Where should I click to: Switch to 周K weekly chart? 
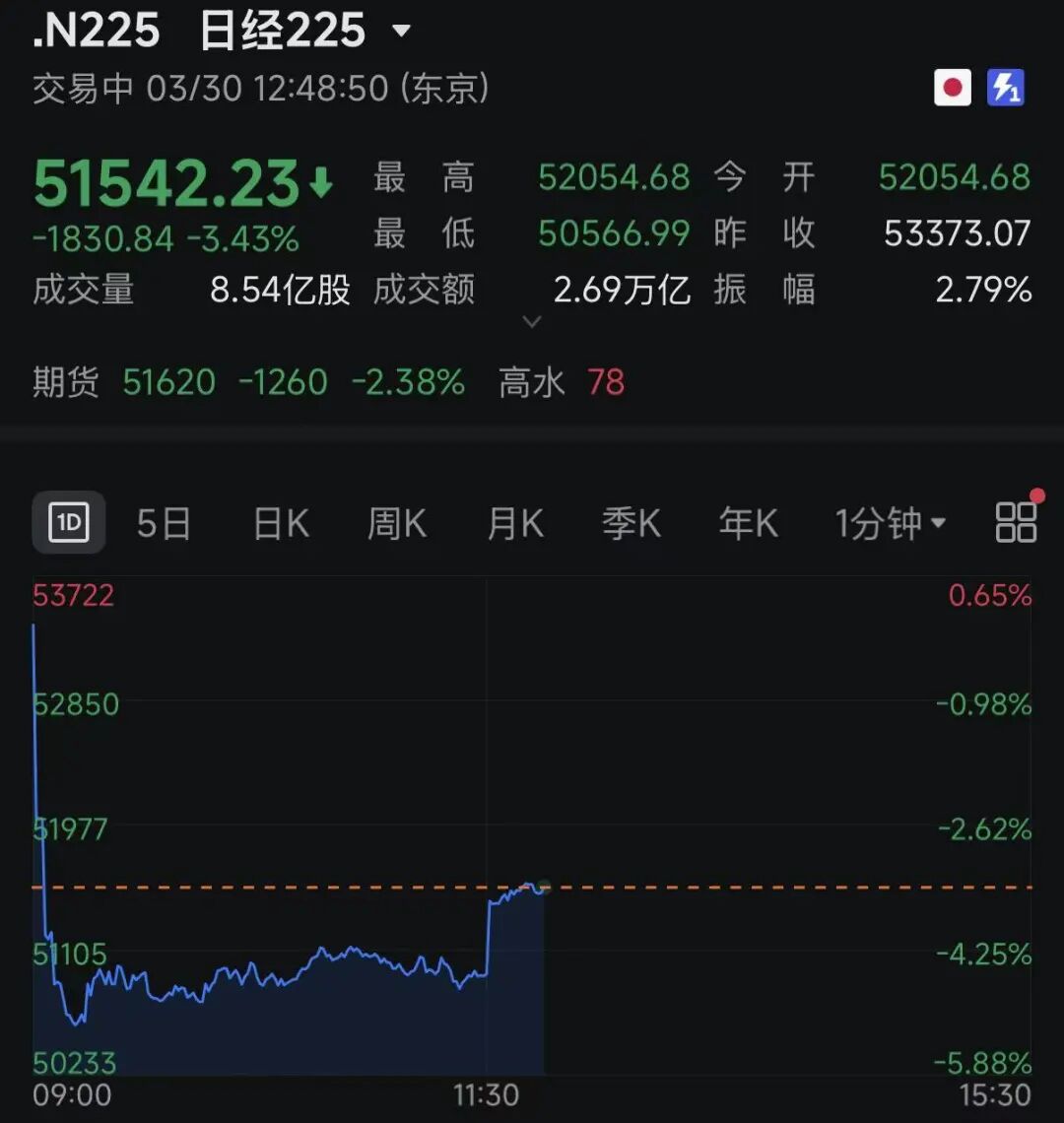397,523
